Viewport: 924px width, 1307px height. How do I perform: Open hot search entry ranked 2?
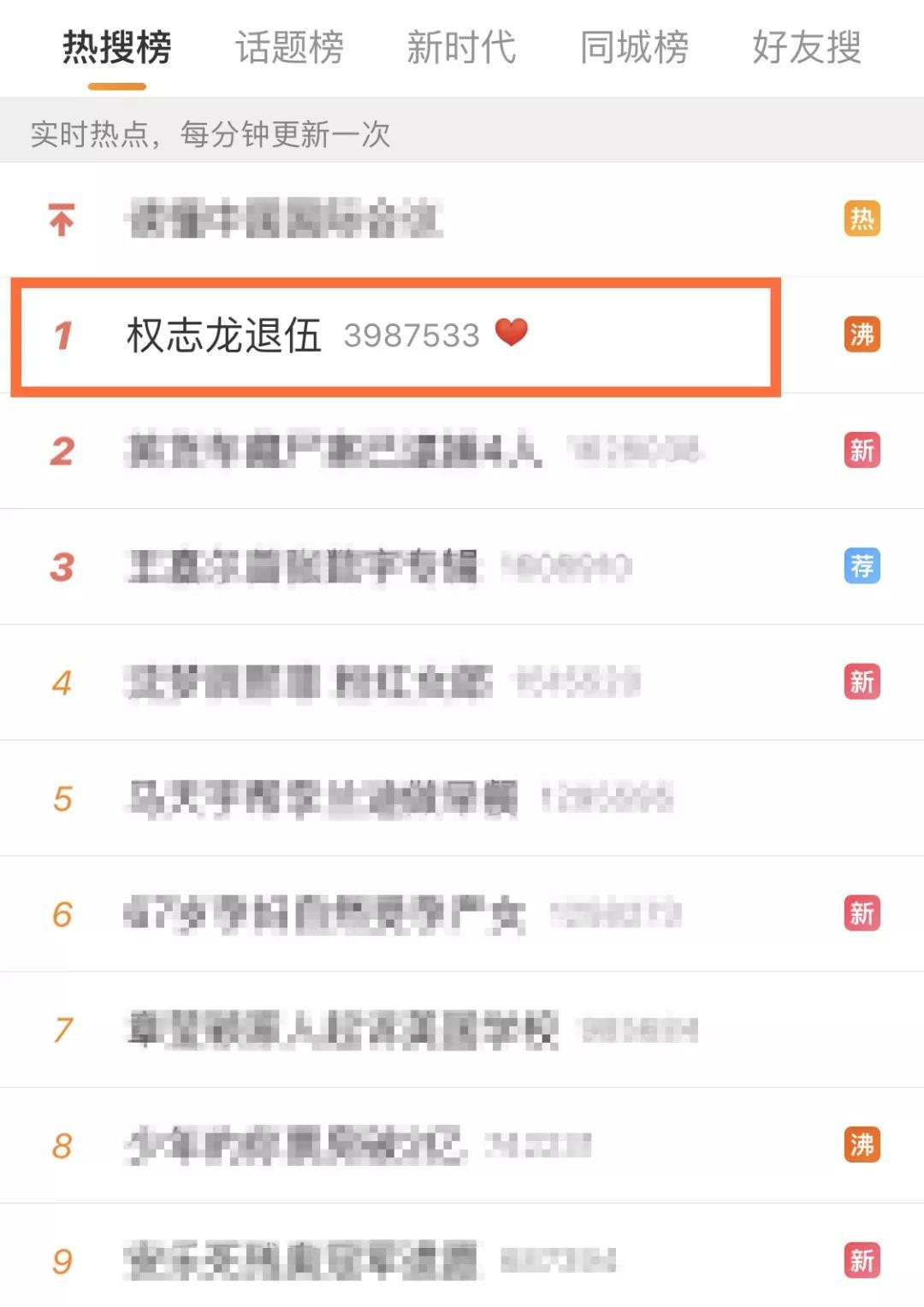334,452
